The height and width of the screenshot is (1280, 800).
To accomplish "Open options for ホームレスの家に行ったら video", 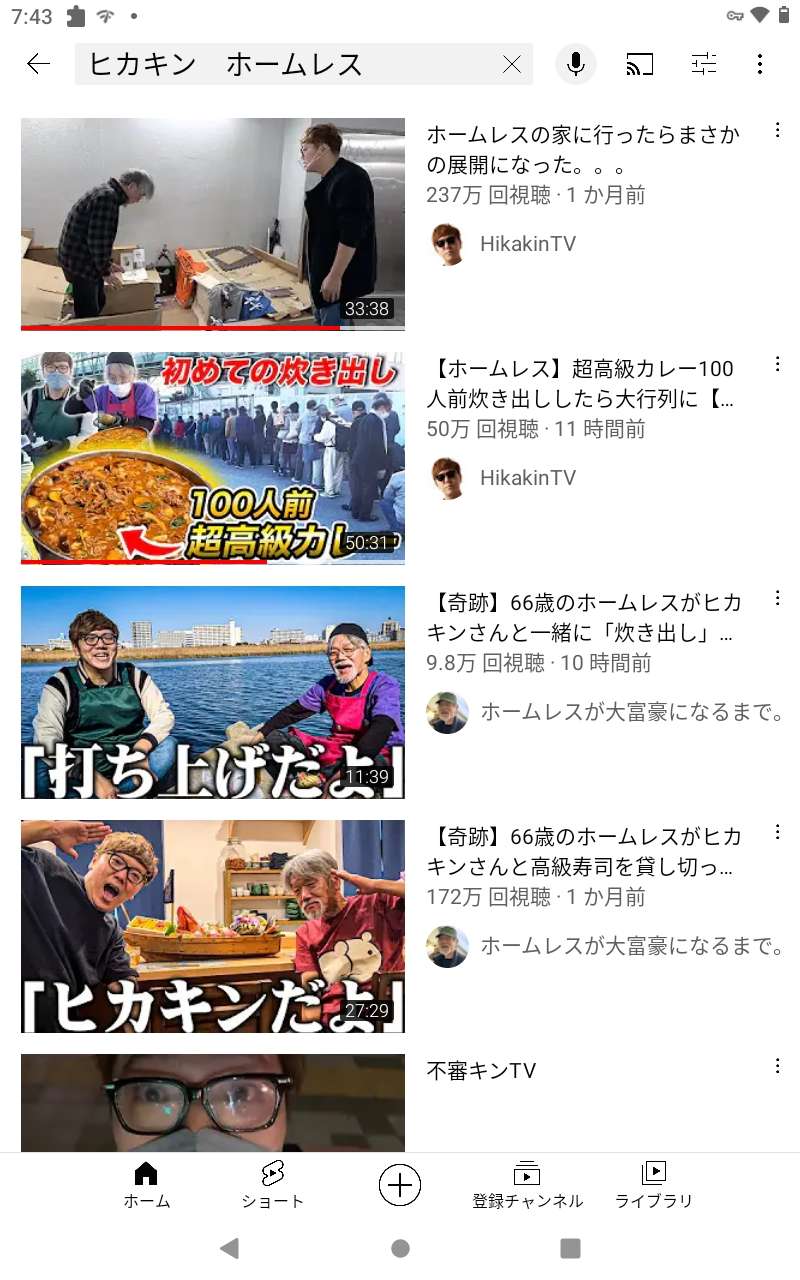I will pos(777,130).
